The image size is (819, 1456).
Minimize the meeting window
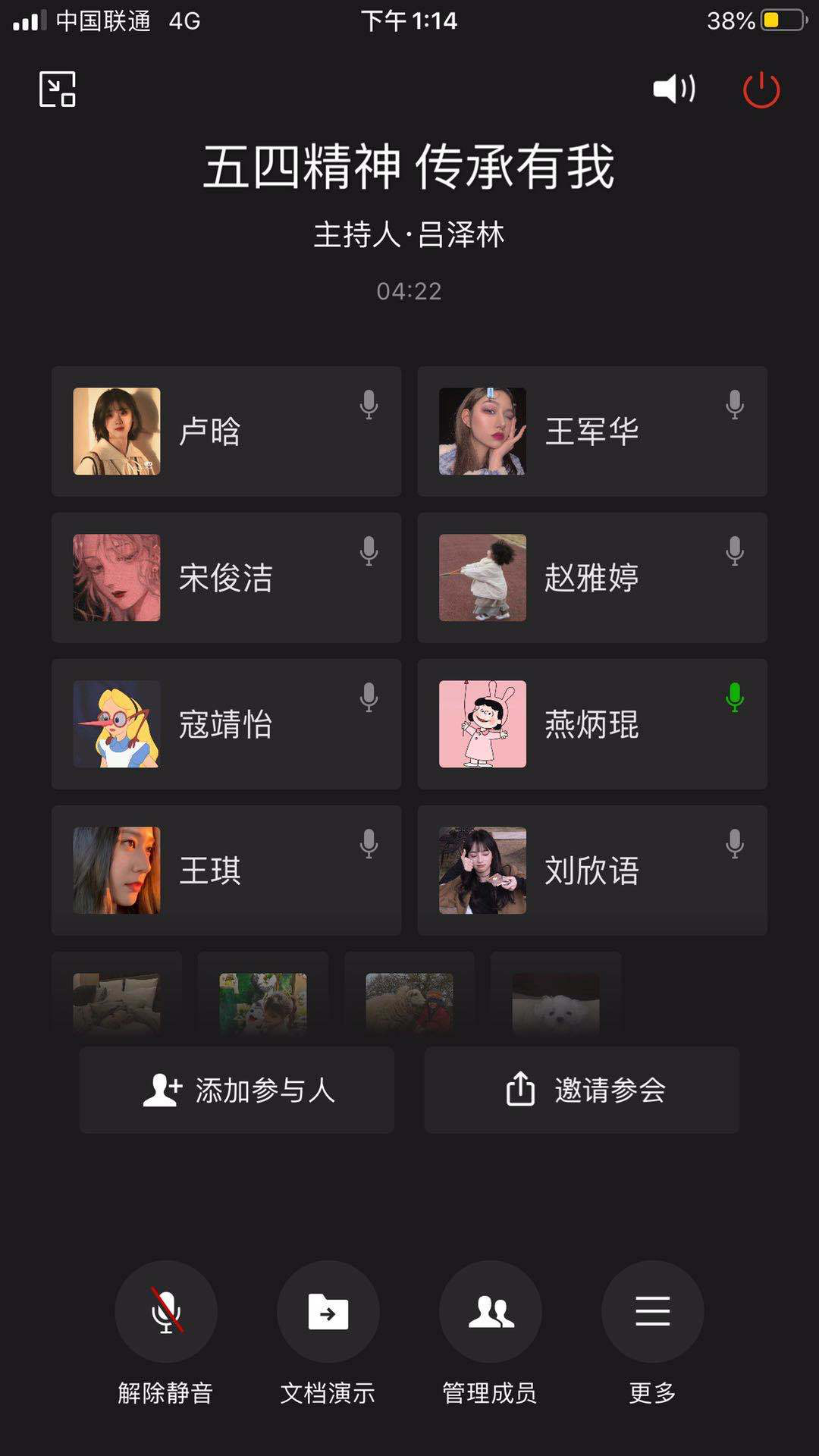58,89
